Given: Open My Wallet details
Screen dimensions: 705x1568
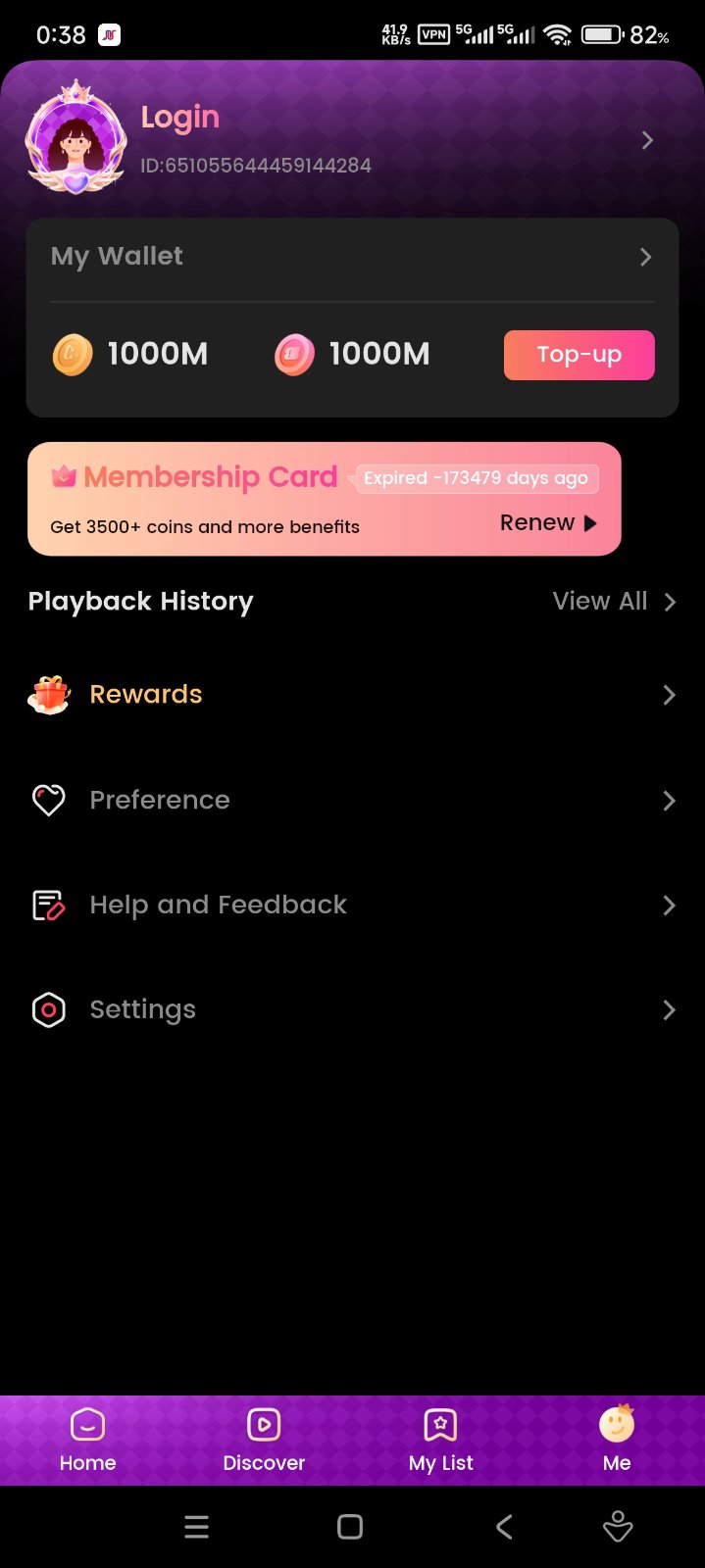Looking at the screenshot, I should [x=352, y=257].
